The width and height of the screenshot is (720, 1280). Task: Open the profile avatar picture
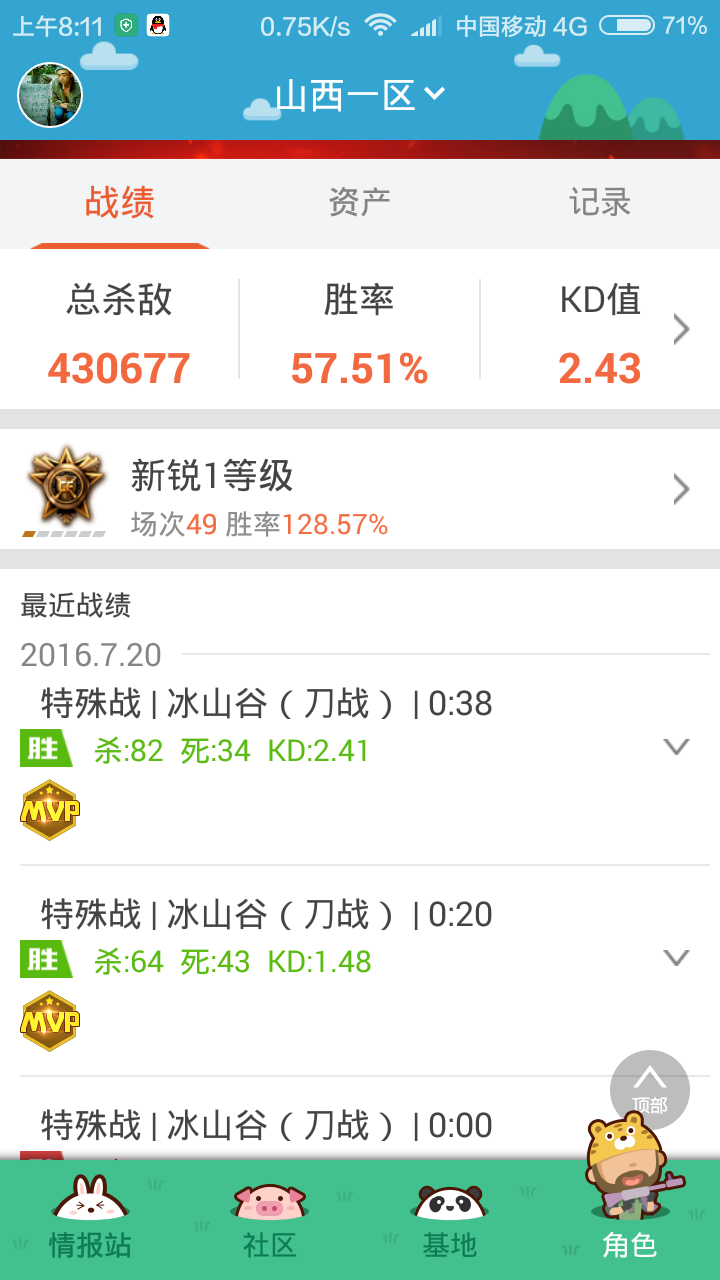click(x=50, y=95)
